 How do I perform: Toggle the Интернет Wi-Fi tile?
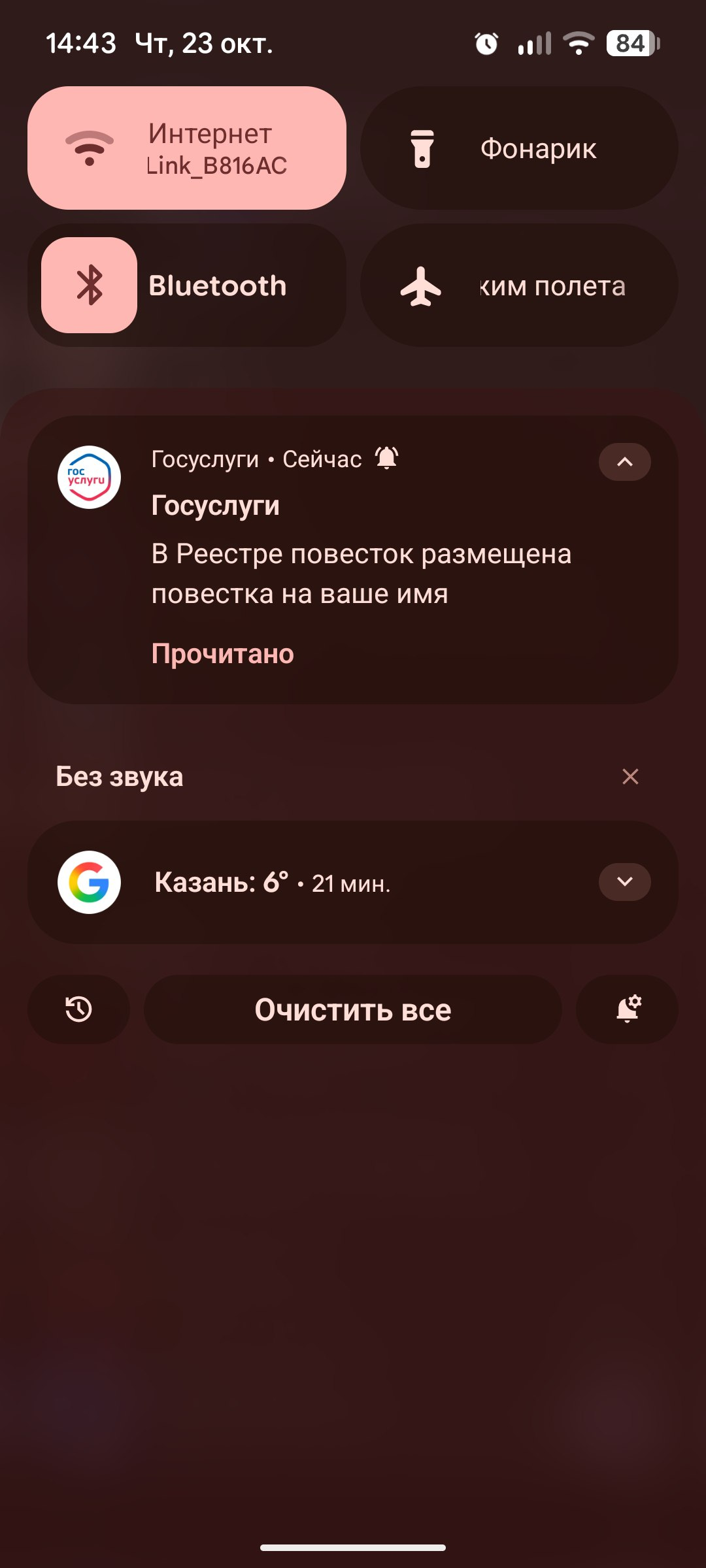coord(186,148)
